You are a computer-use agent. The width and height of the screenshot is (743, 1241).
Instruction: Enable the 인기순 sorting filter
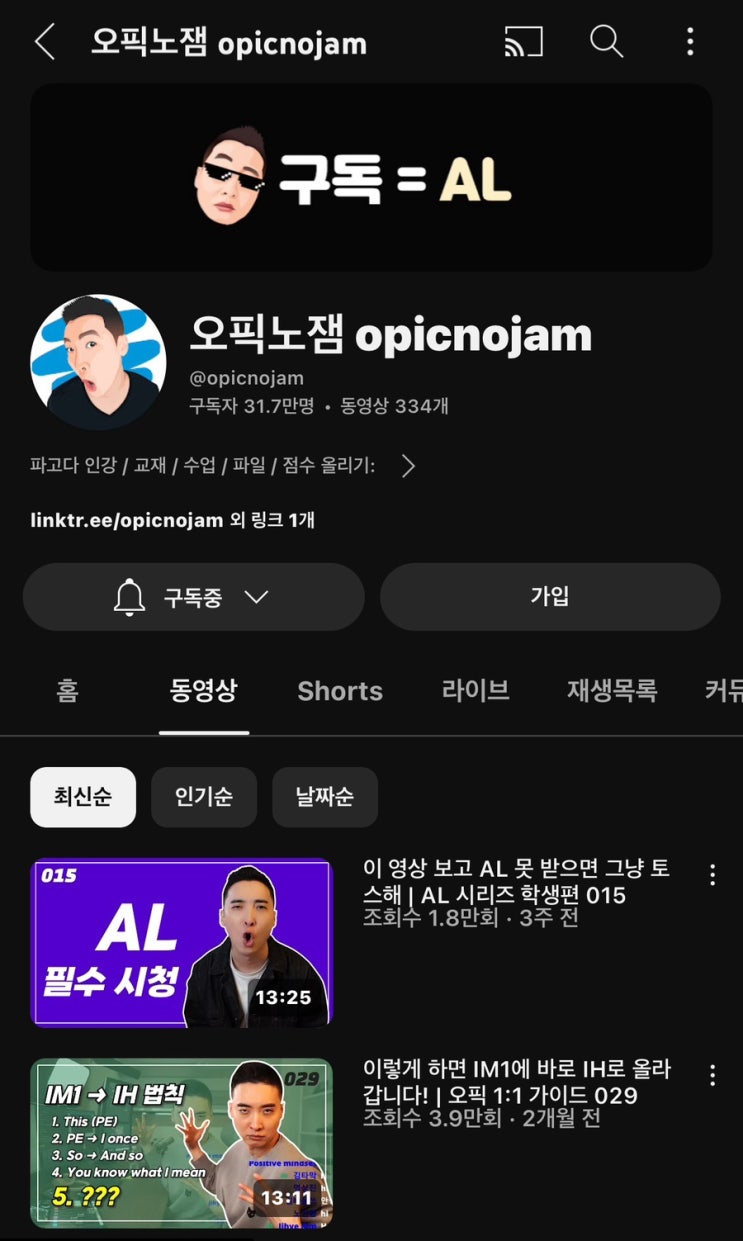coord(203,797)
